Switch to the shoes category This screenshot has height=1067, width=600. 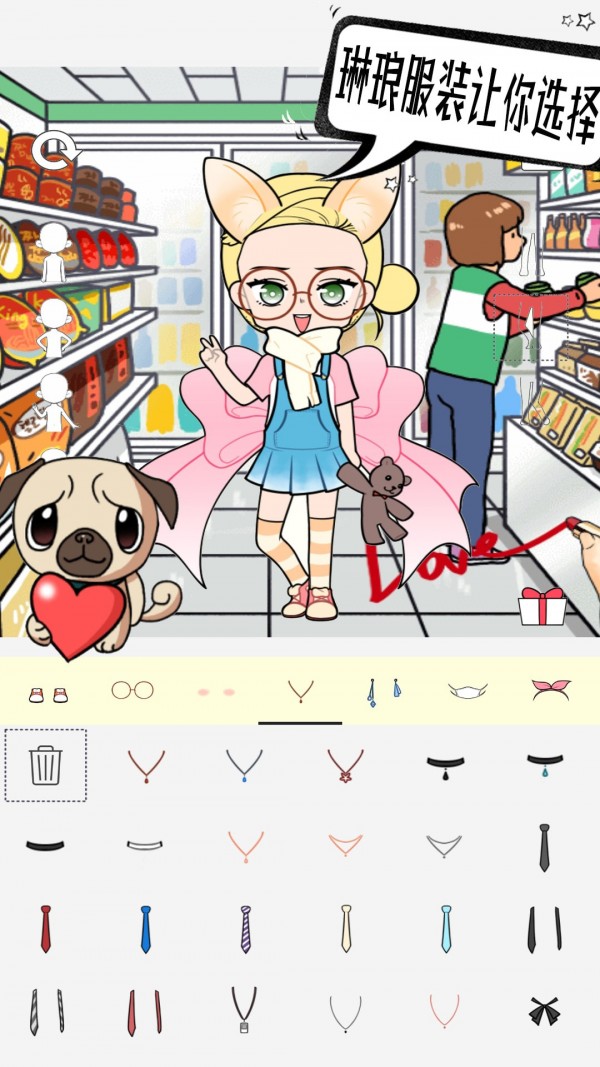coord(48,694)
